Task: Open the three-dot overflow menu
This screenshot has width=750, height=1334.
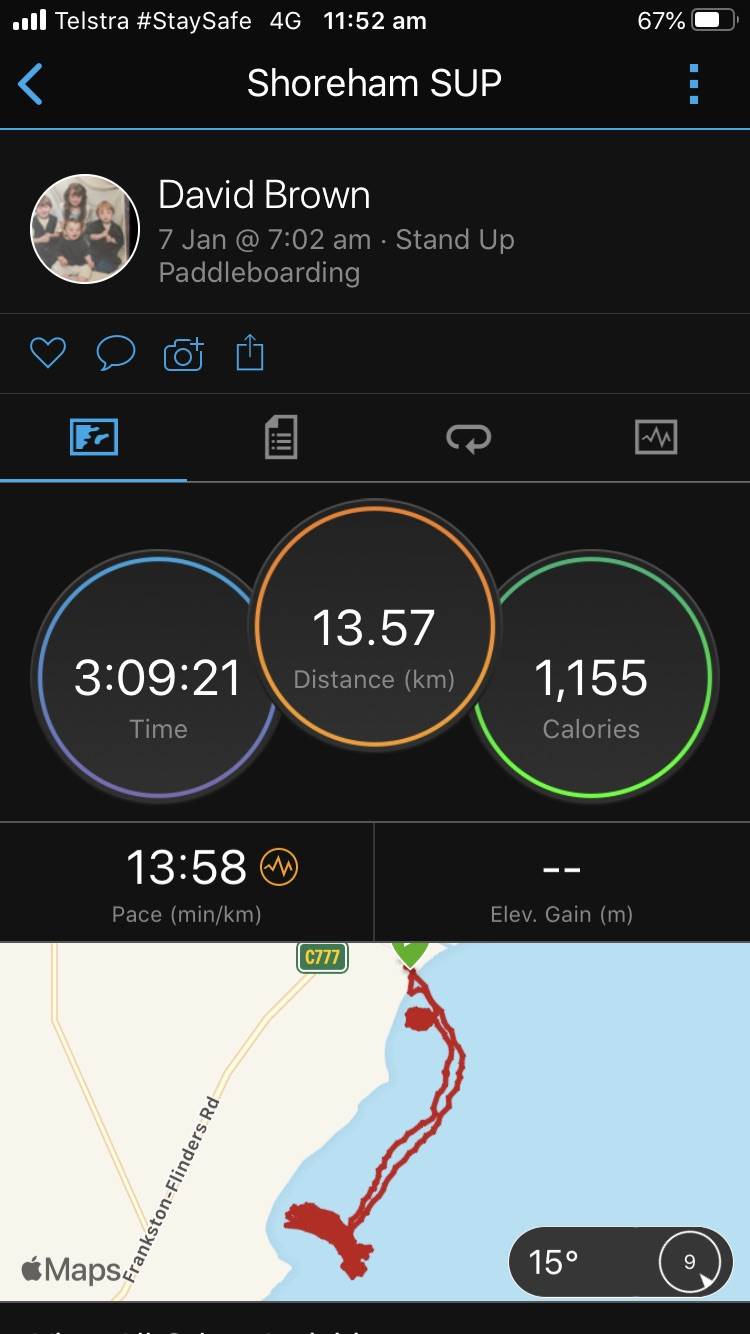Action: (x=694, y=84)
